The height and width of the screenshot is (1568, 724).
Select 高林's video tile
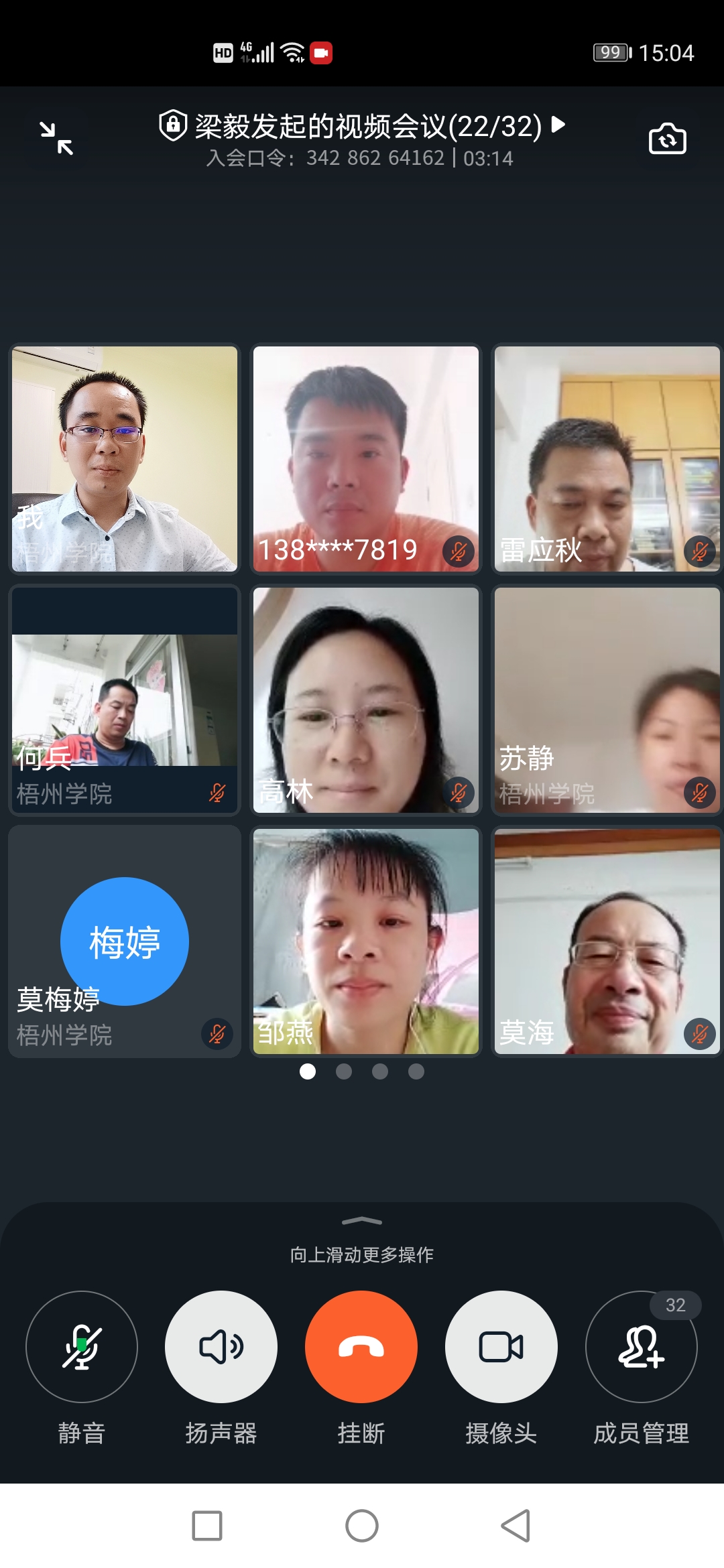pos(366,700)
